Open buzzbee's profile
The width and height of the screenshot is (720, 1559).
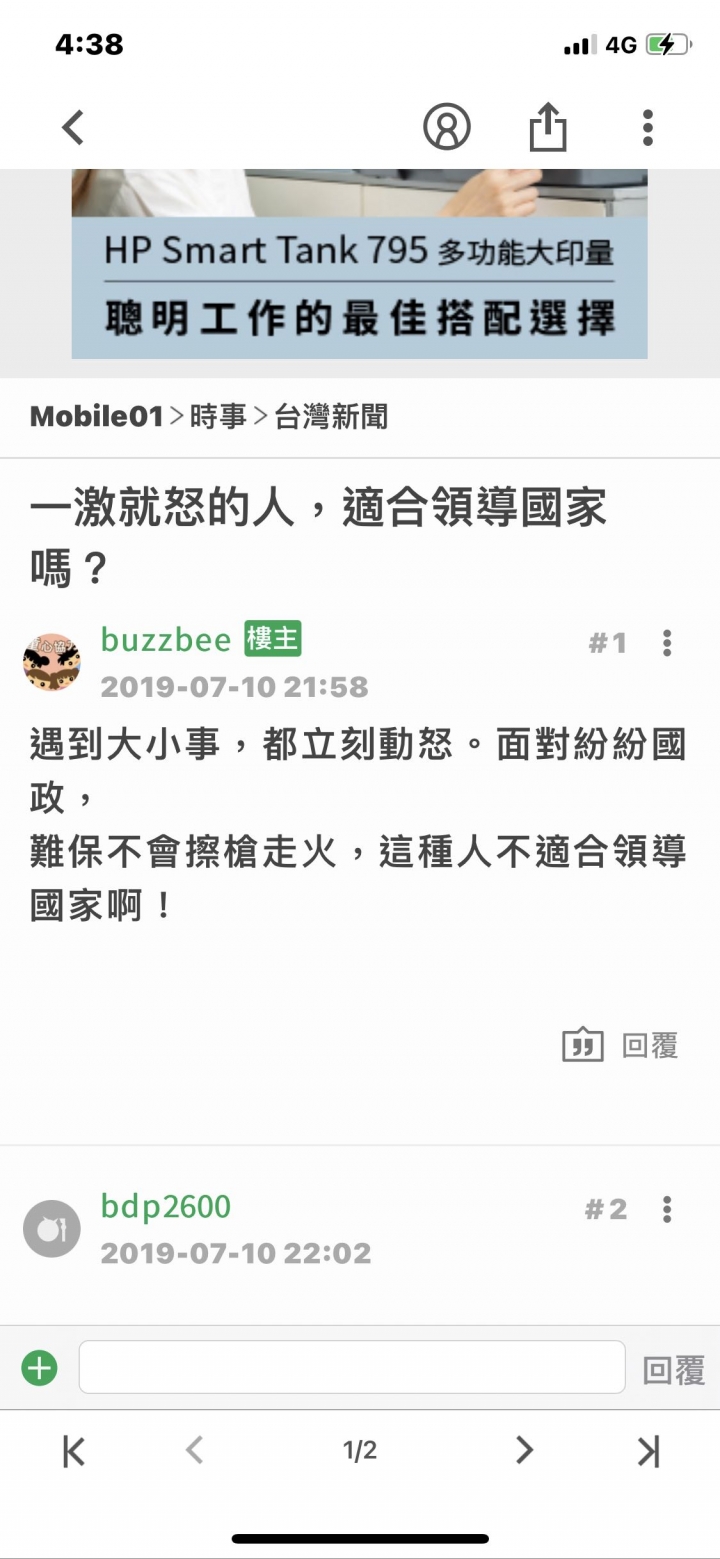[166, 640]
